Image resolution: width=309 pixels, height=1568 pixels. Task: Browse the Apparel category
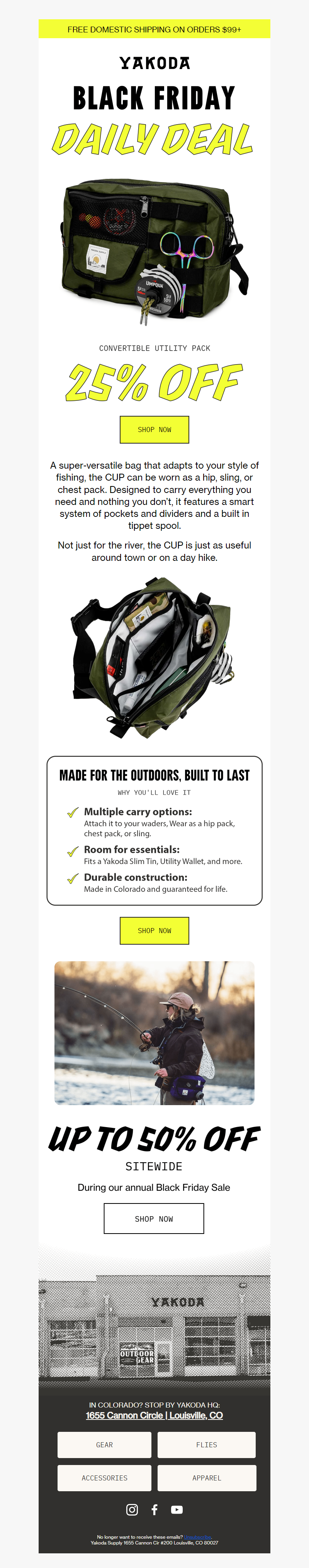(x=207, y=1478)
